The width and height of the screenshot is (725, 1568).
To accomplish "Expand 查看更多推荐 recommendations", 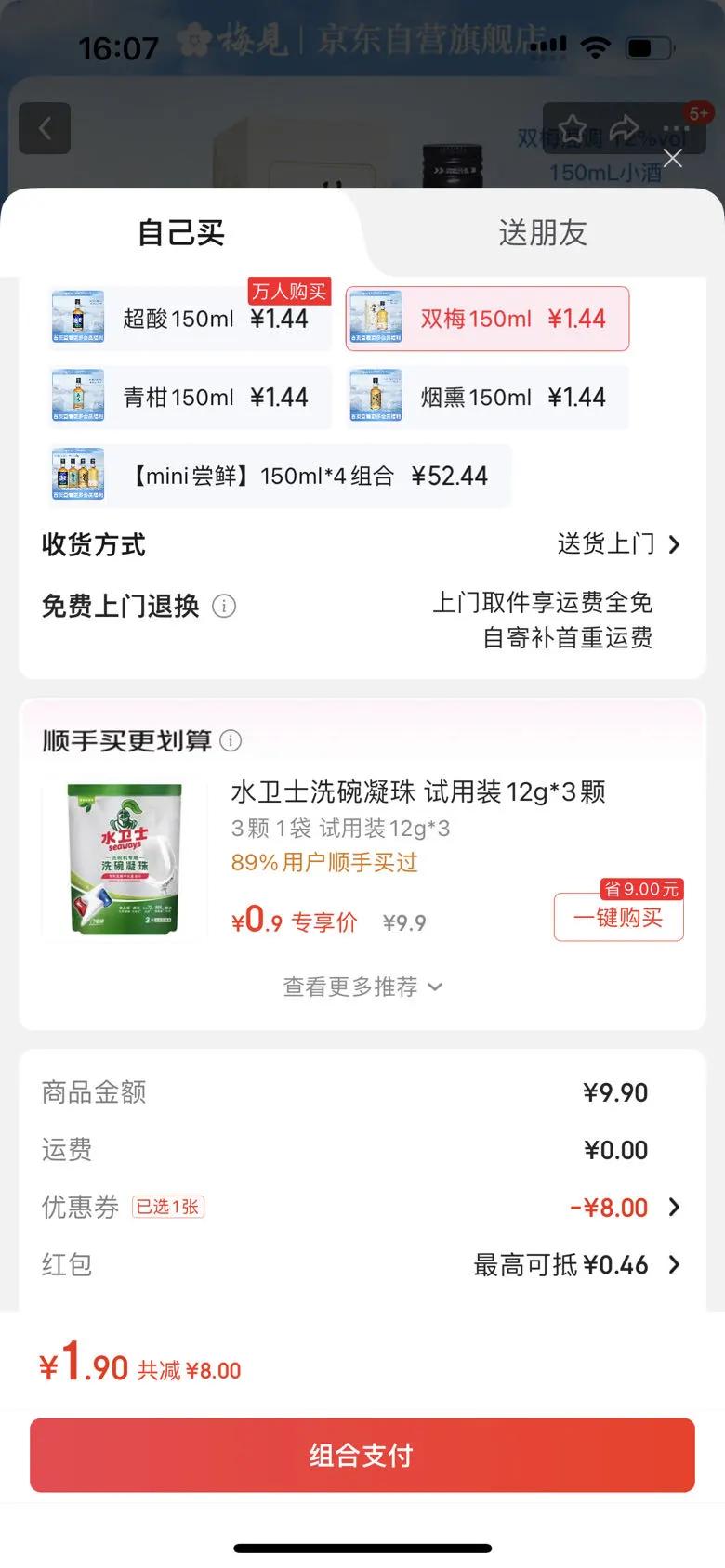I will [x=362, y=987].
